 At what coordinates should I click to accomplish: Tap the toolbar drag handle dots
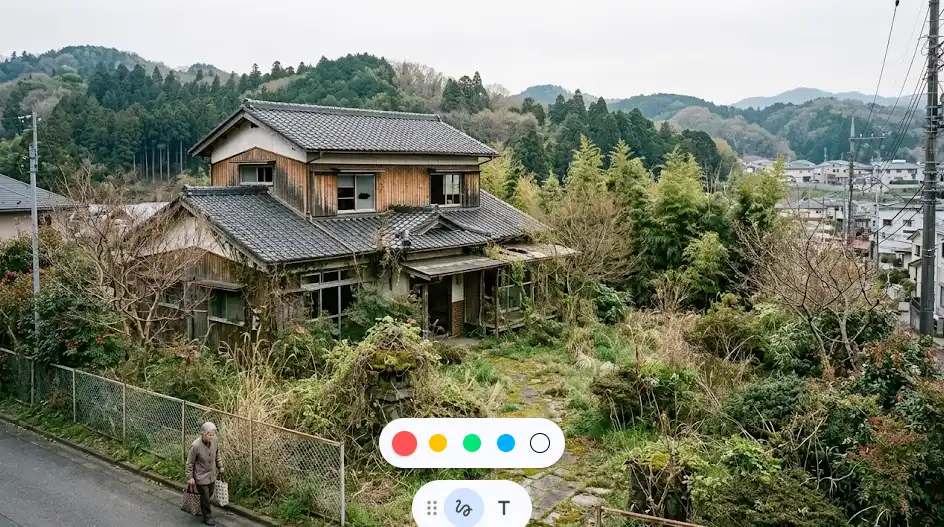pos(432,508)
